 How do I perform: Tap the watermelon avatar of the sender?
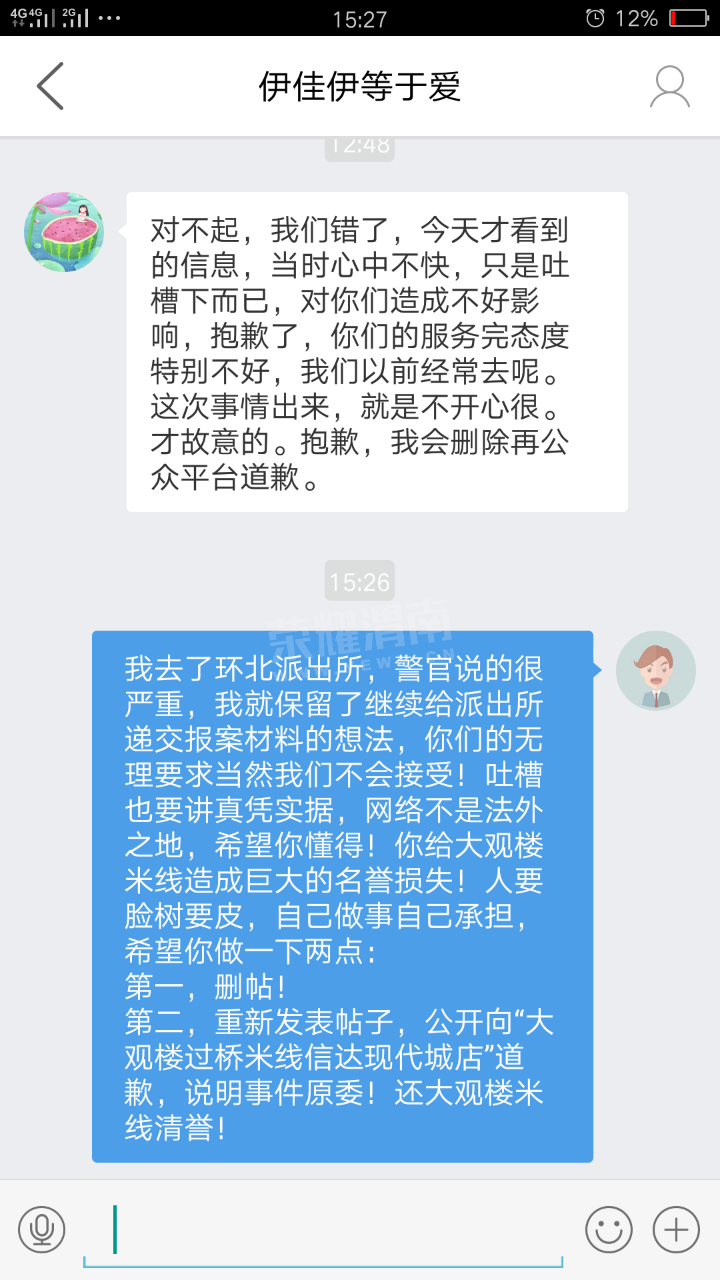64,232
